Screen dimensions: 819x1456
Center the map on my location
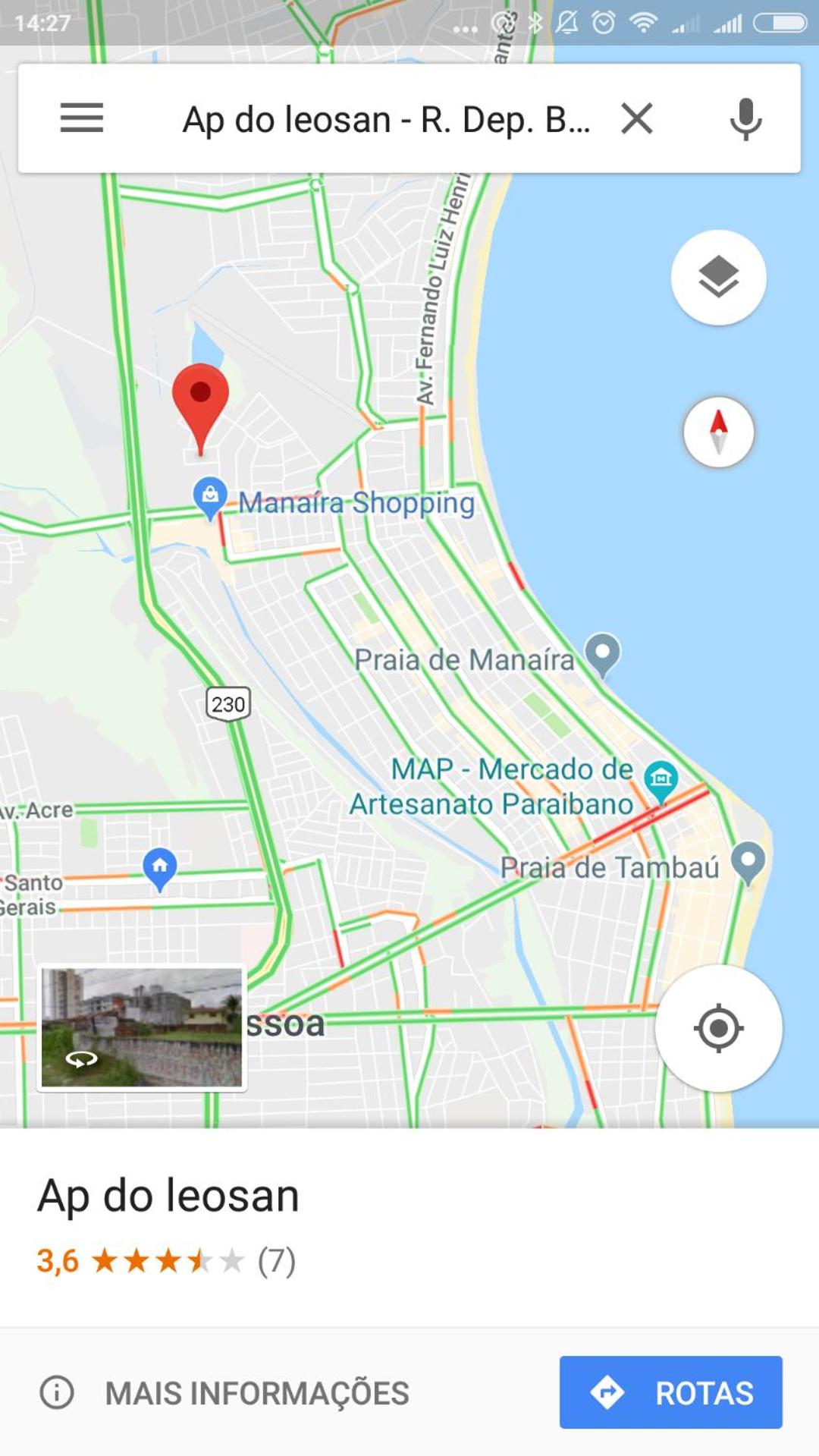(x=718, y=1028)
